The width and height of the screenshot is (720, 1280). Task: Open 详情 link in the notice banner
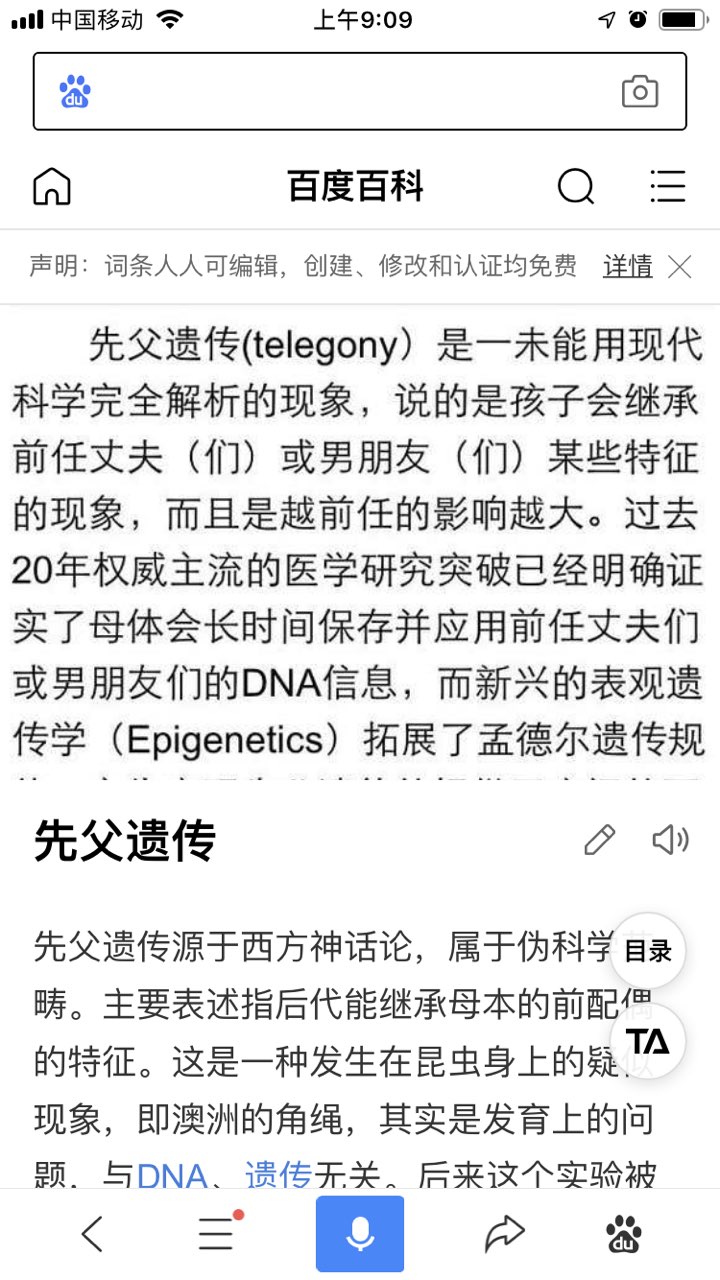627,266
